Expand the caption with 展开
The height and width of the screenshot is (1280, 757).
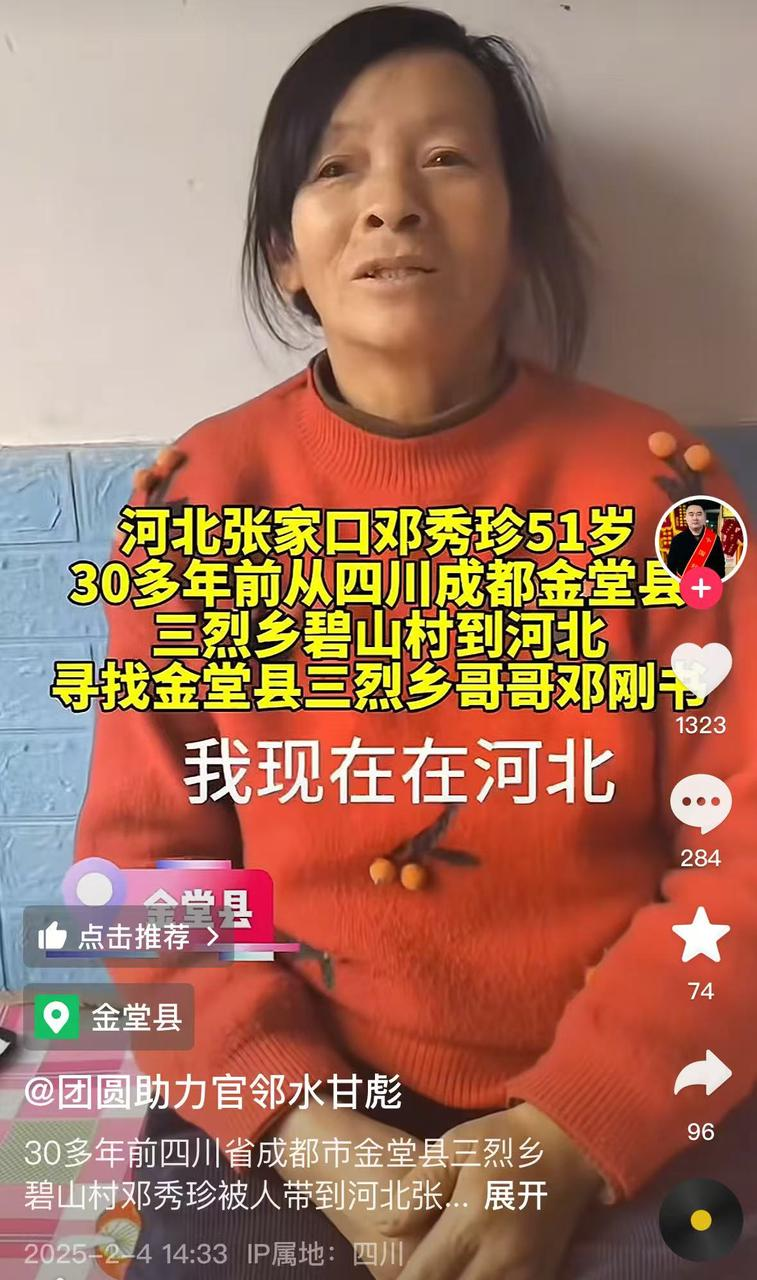(516, 1197)
